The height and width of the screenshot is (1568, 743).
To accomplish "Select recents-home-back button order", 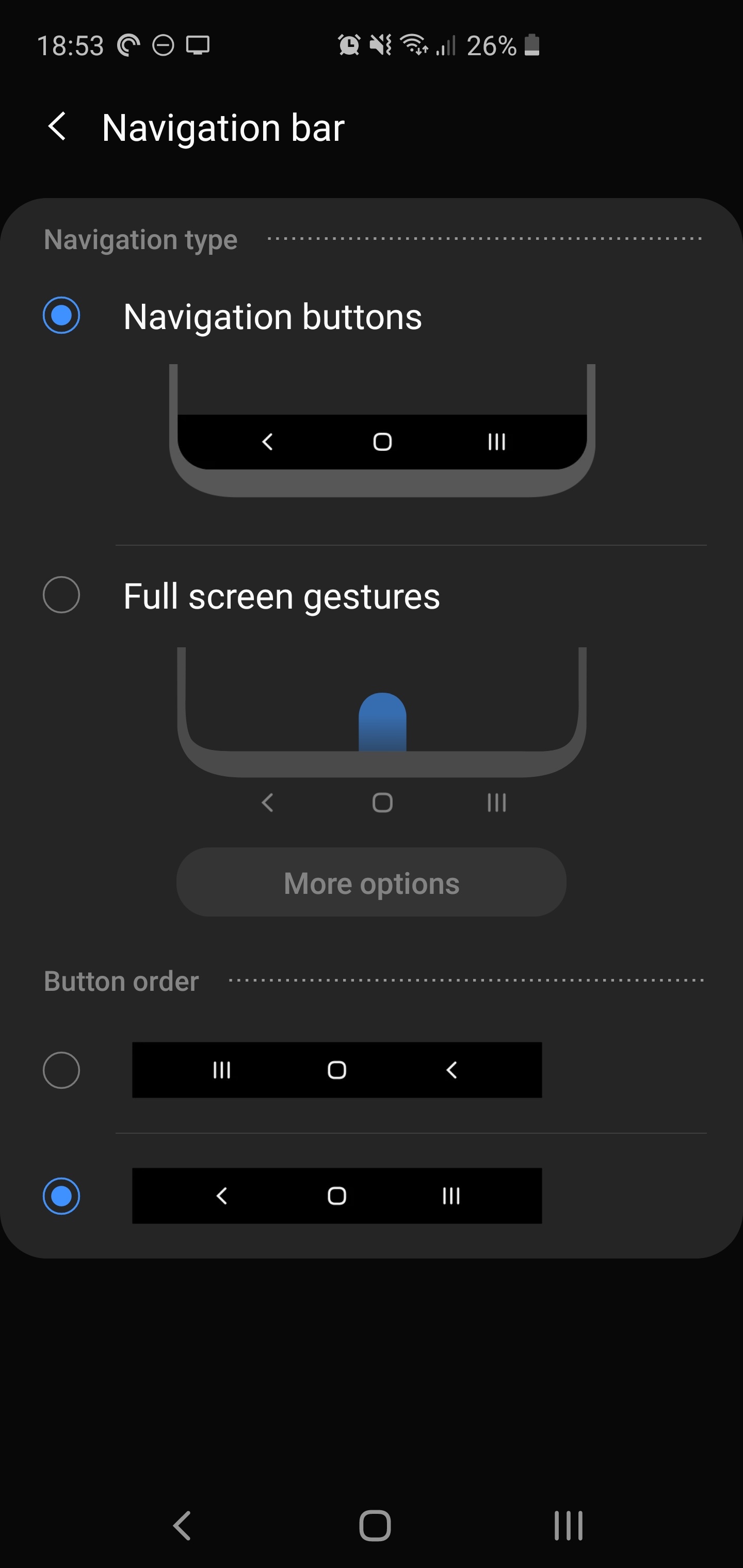I will [x=61, y=1070].
